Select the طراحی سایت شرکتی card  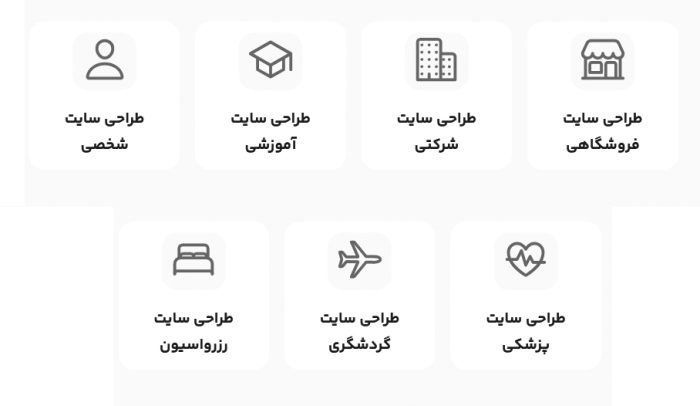(x=436, y=97)
